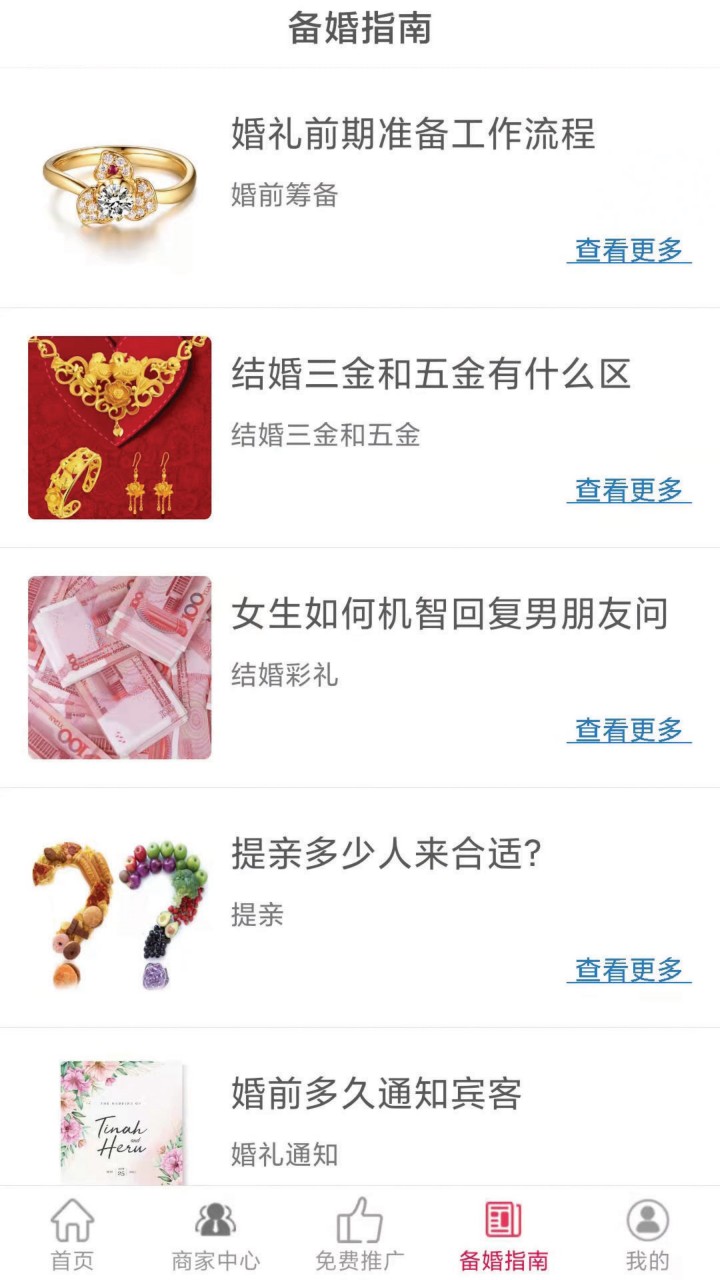720x1280 pixels.
Task: Open the article 婚礼前期准备工作流程
Action: click(x=413, y=134)
